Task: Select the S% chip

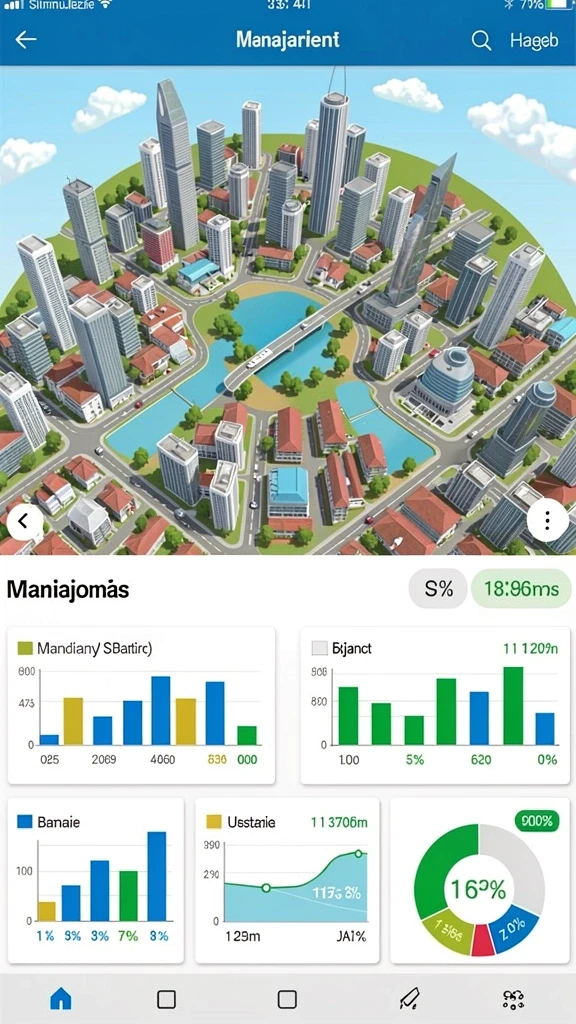Action: (x=438, y=589)
